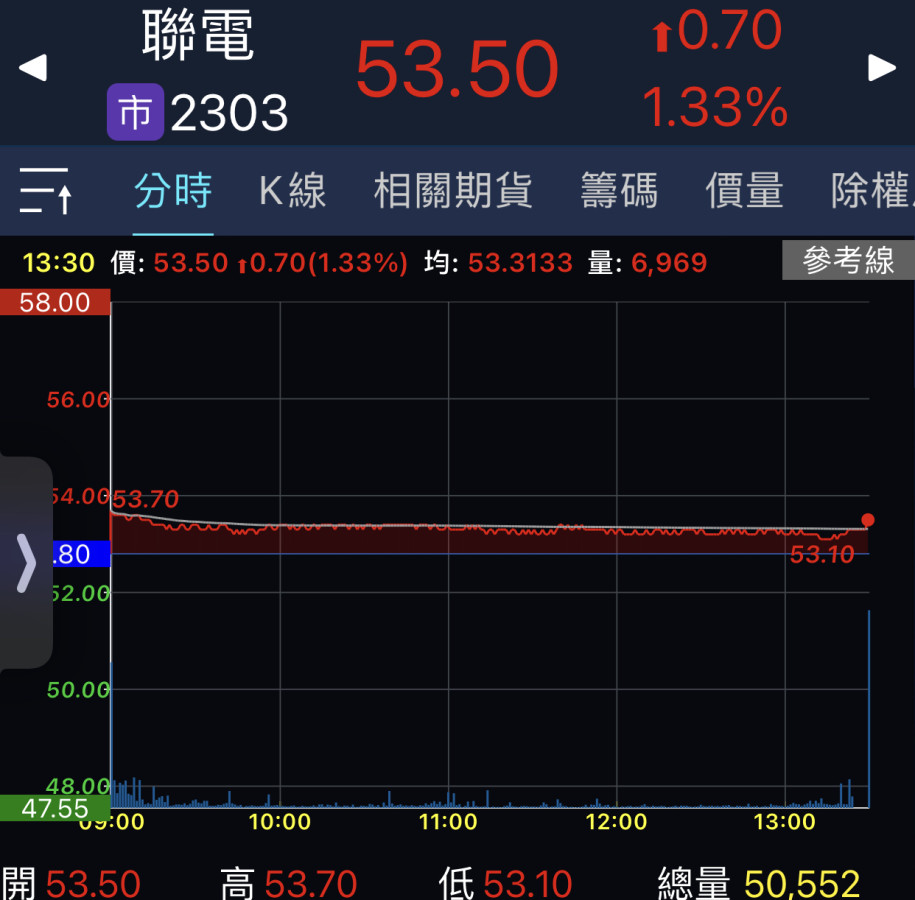
Task: Switch to the 價量 tab
Action: click(744, 190)
